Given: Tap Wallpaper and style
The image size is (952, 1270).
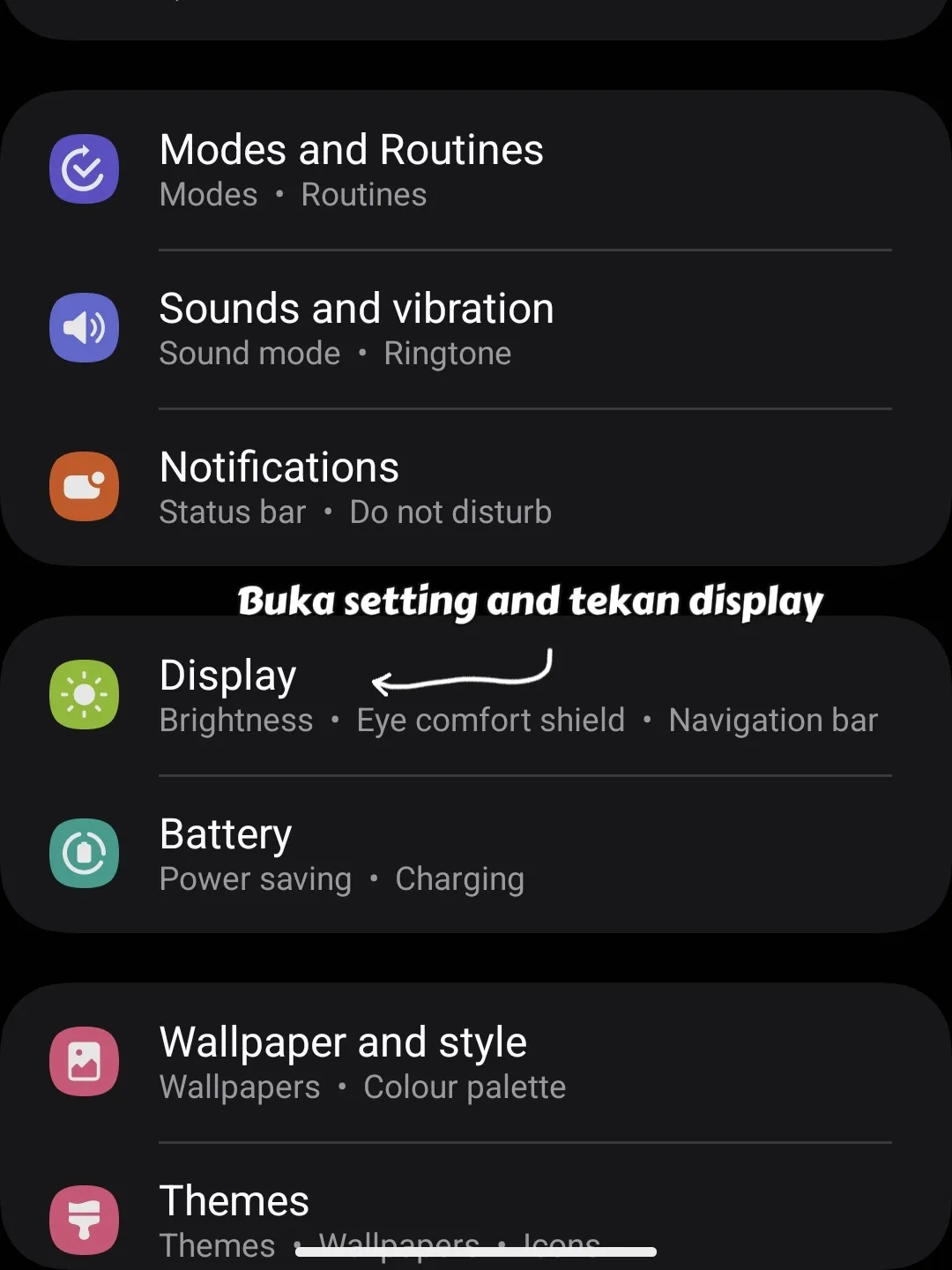Looking at the screenshot, I should [343, 1062].
